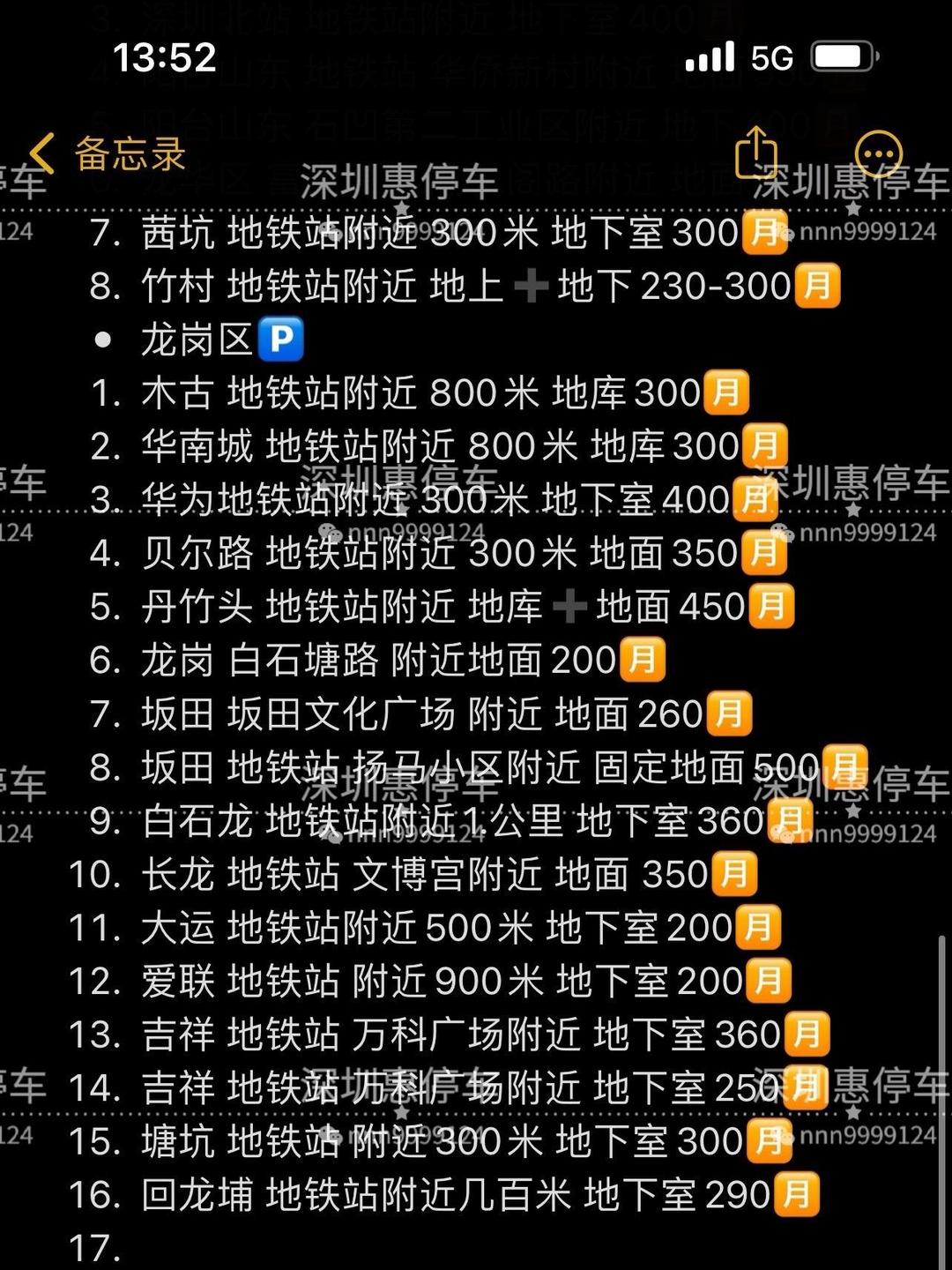Tap the 月 emoji after 茜坑 300
Viewport: 952px width, 1270px height.
766,234
